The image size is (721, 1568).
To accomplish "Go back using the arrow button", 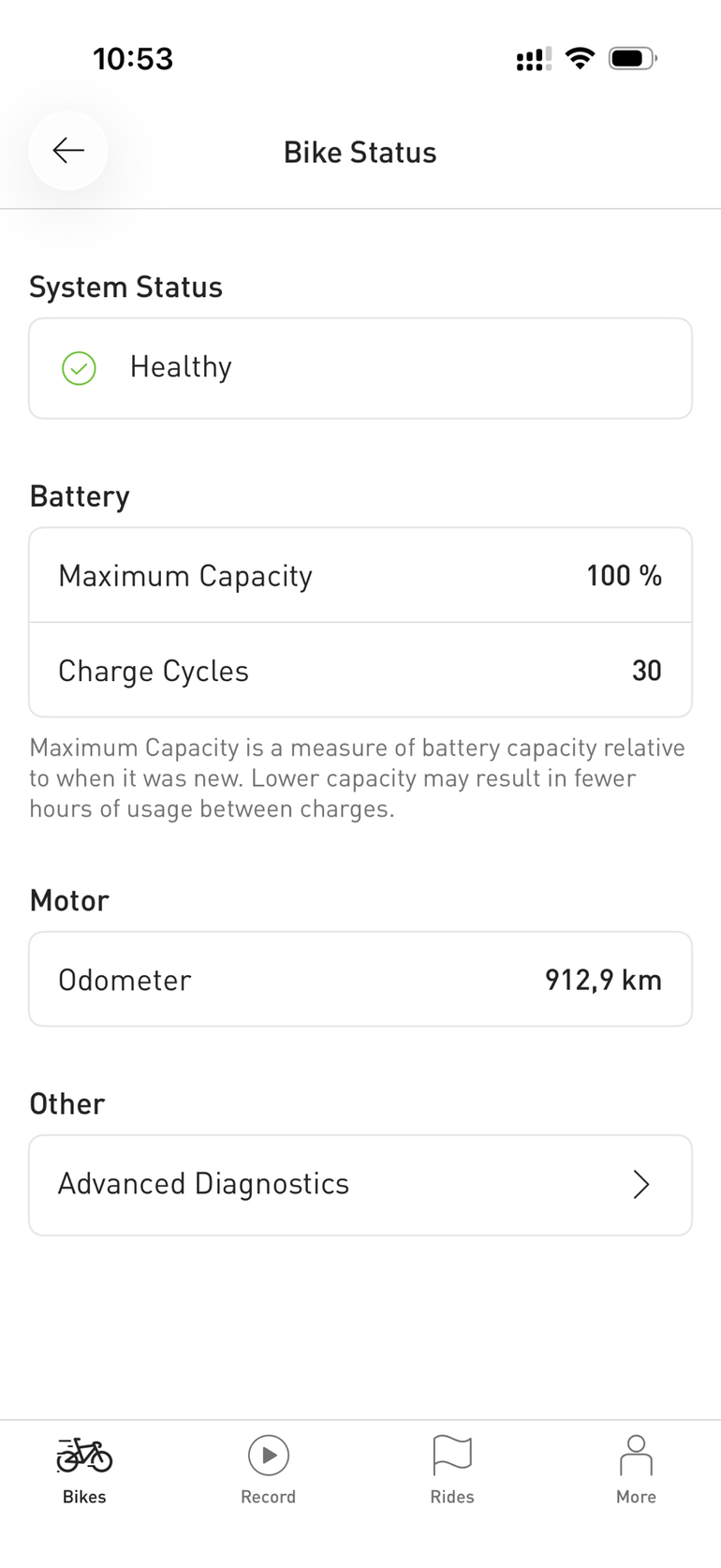I will click(68, 151).
